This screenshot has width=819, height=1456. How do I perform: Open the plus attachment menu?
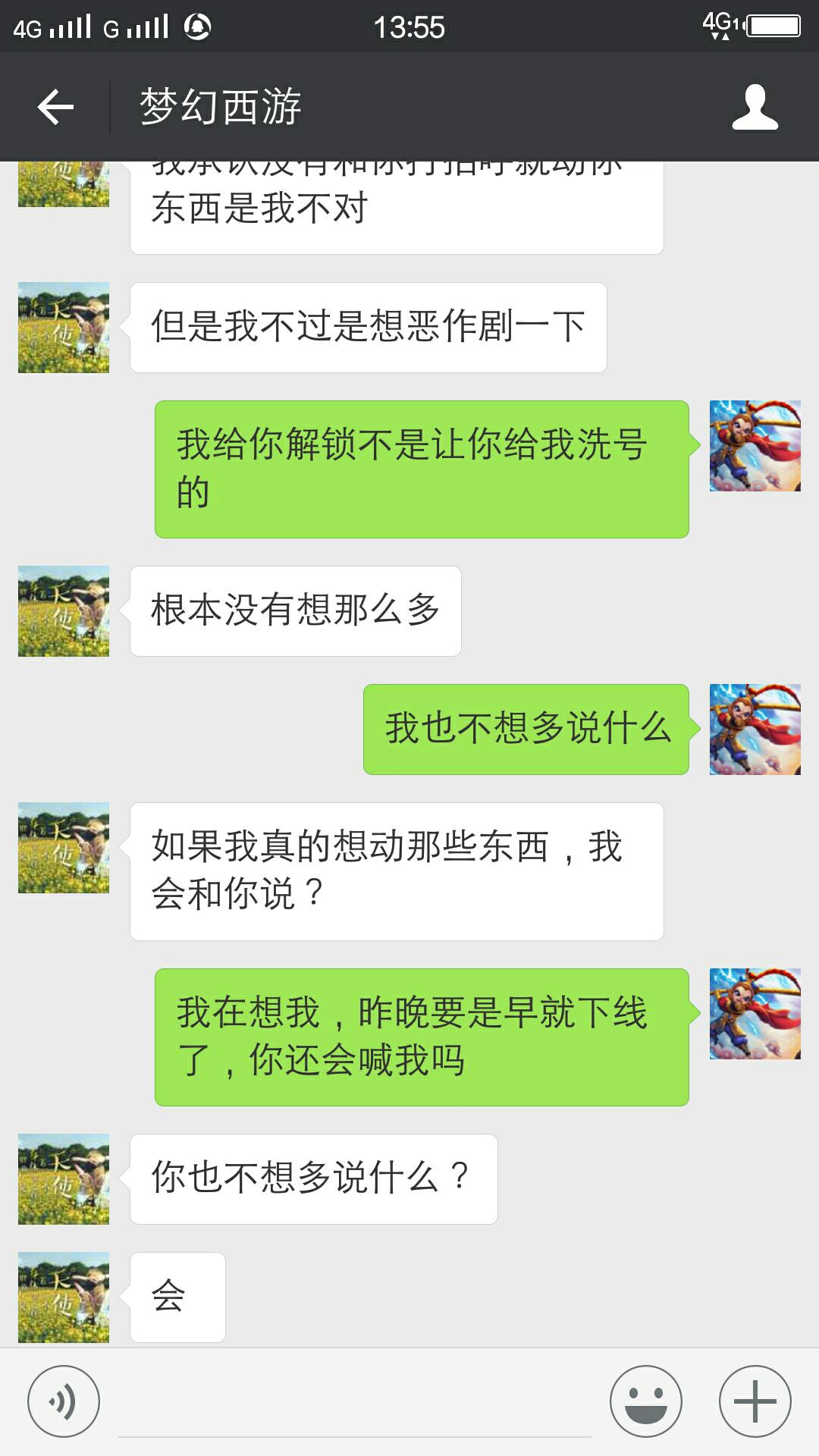[755, 1401]
